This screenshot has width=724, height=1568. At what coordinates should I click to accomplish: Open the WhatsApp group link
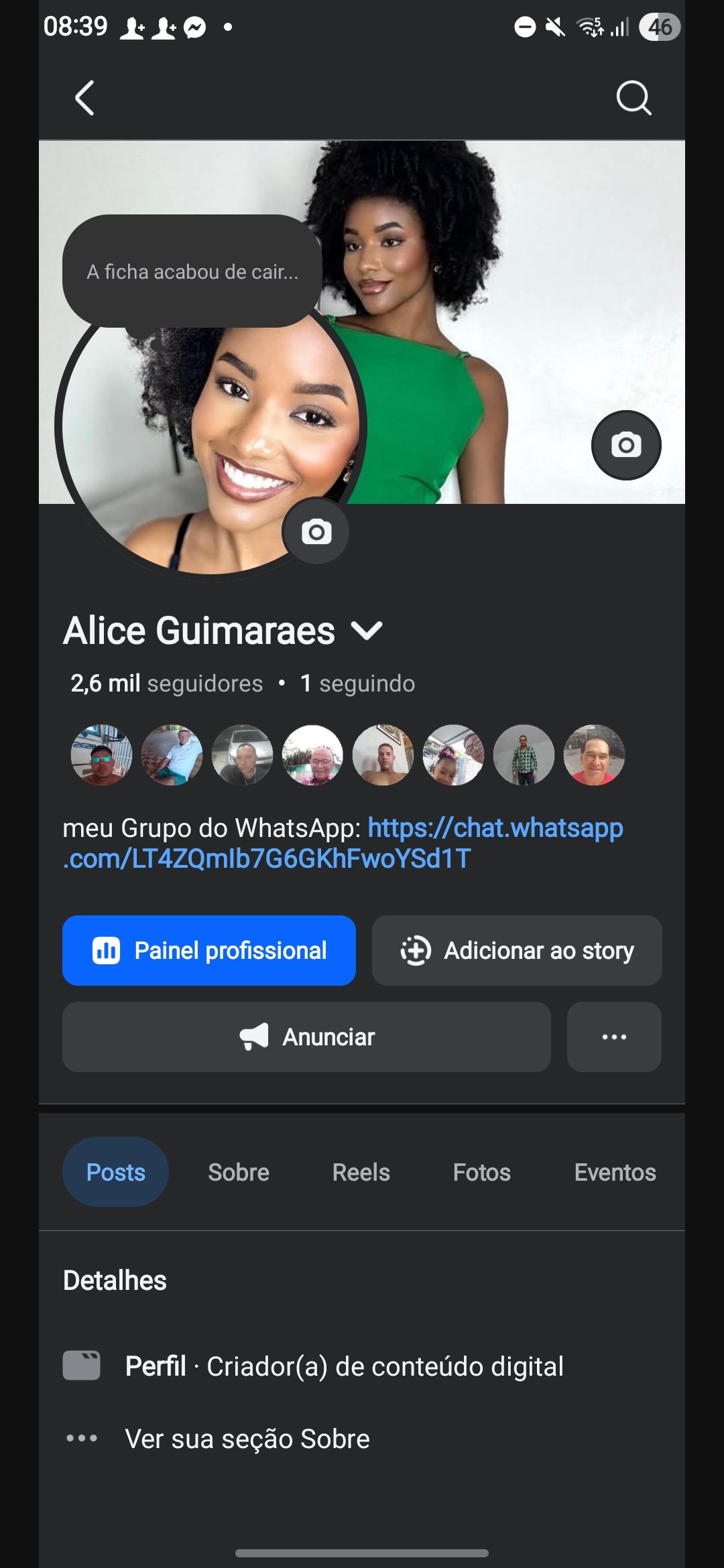tap(343, 843)
